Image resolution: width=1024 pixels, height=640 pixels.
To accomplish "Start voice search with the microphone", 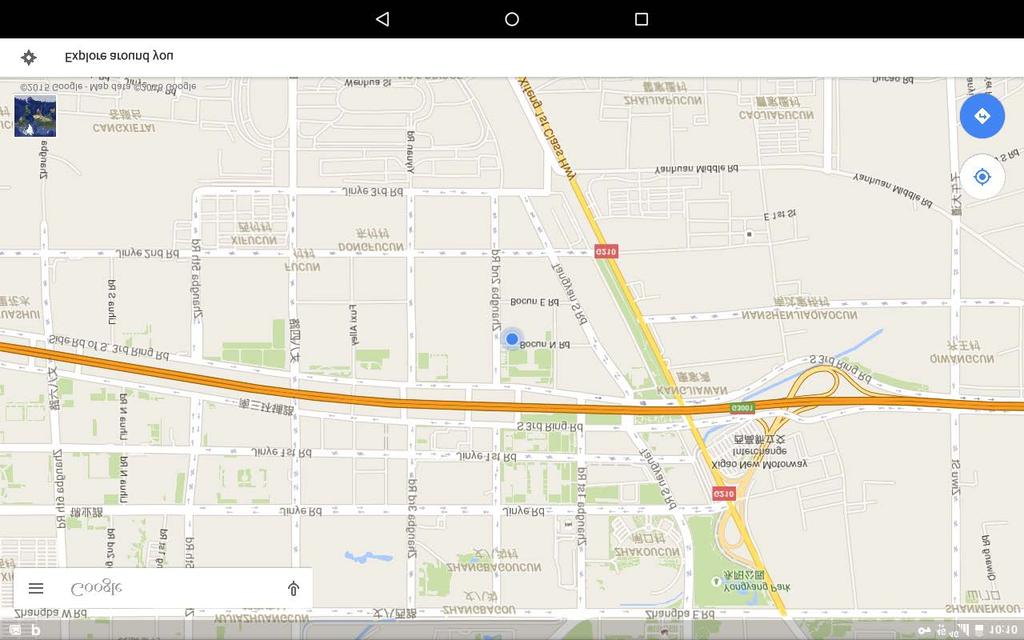I will tap(293, 589).
